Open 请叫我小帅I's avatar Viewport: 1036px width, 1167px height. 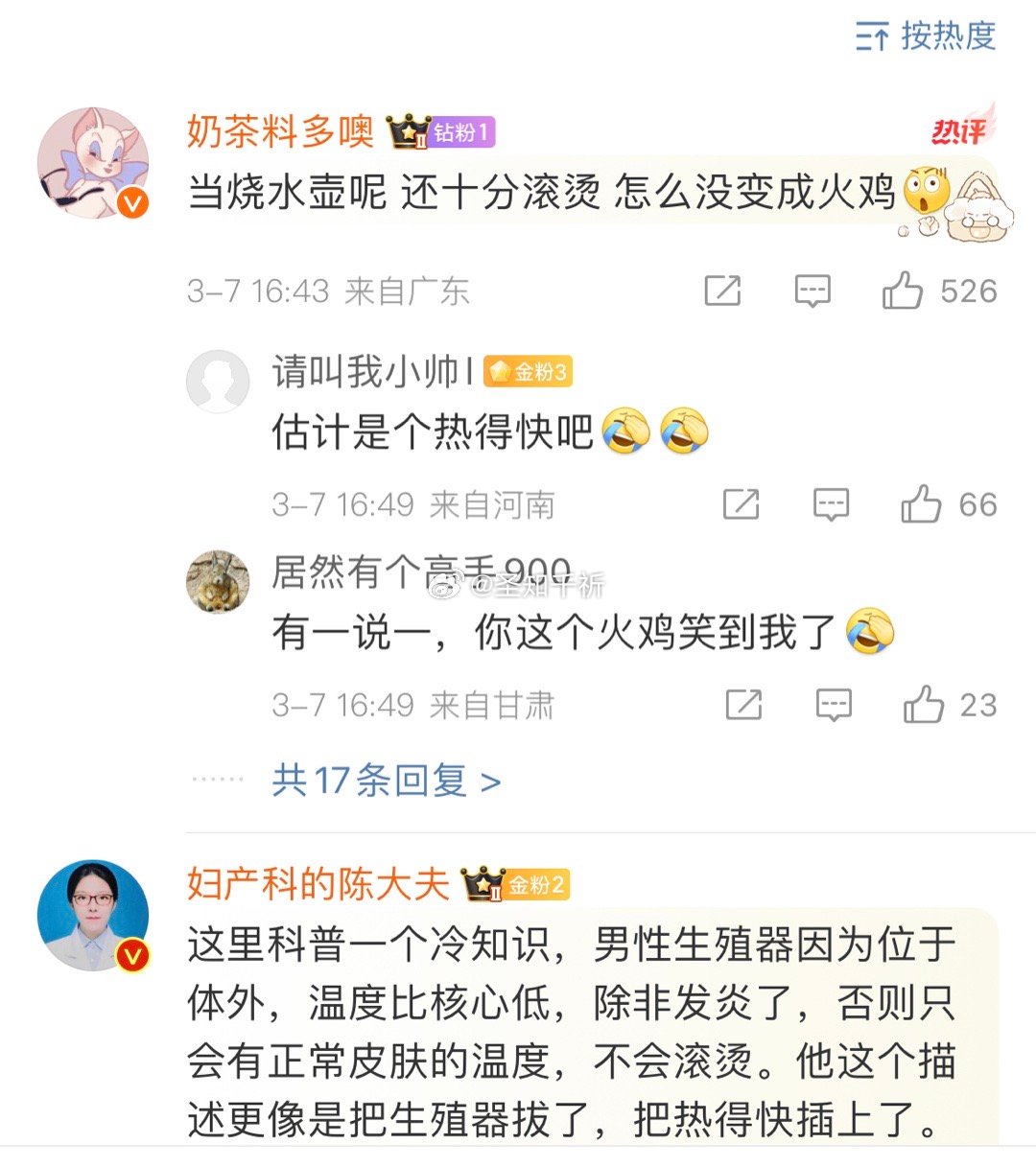(218, 382)
